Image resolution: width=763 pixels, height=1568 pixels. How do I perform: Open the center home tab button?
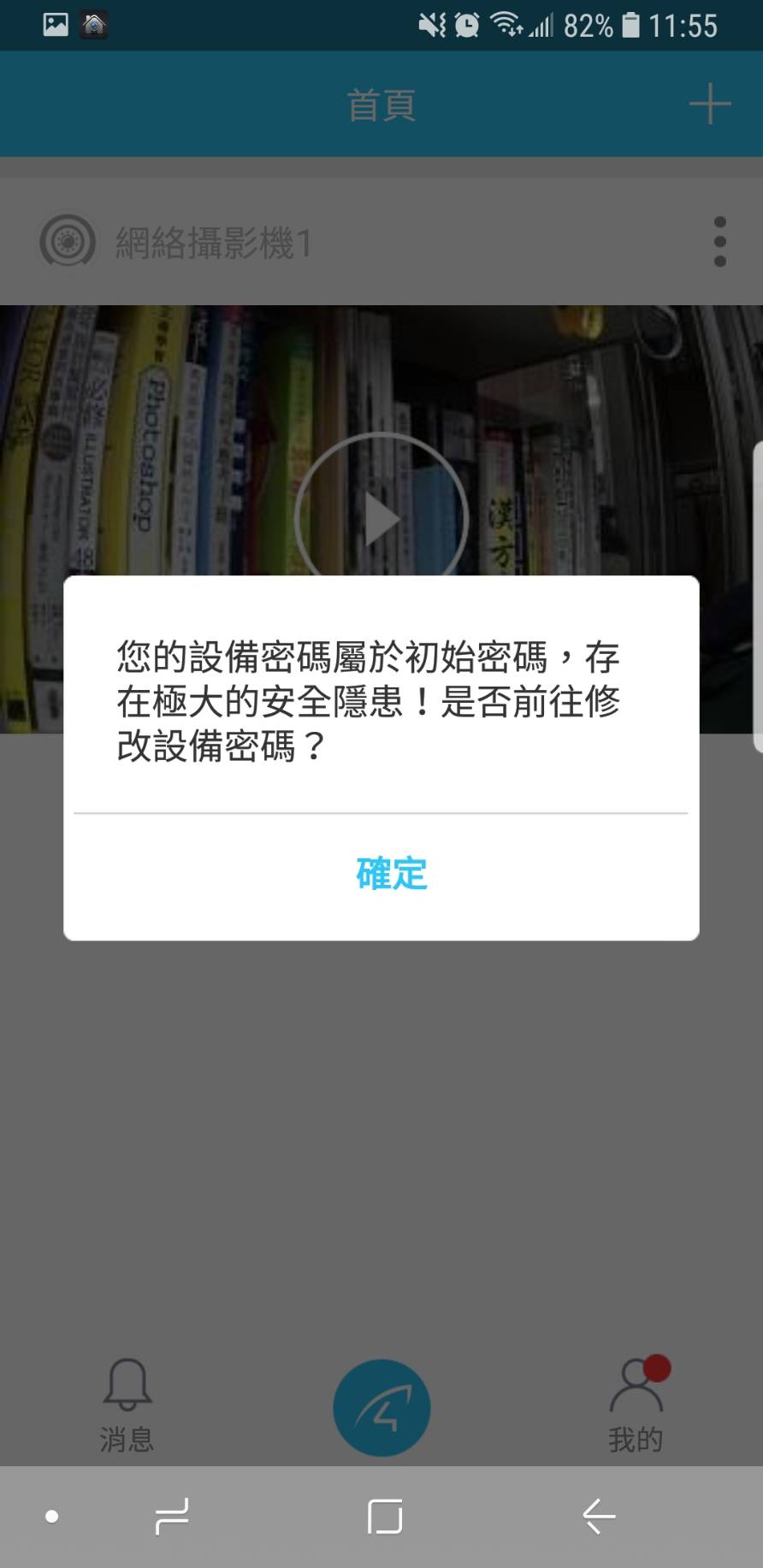(381, 1407)
